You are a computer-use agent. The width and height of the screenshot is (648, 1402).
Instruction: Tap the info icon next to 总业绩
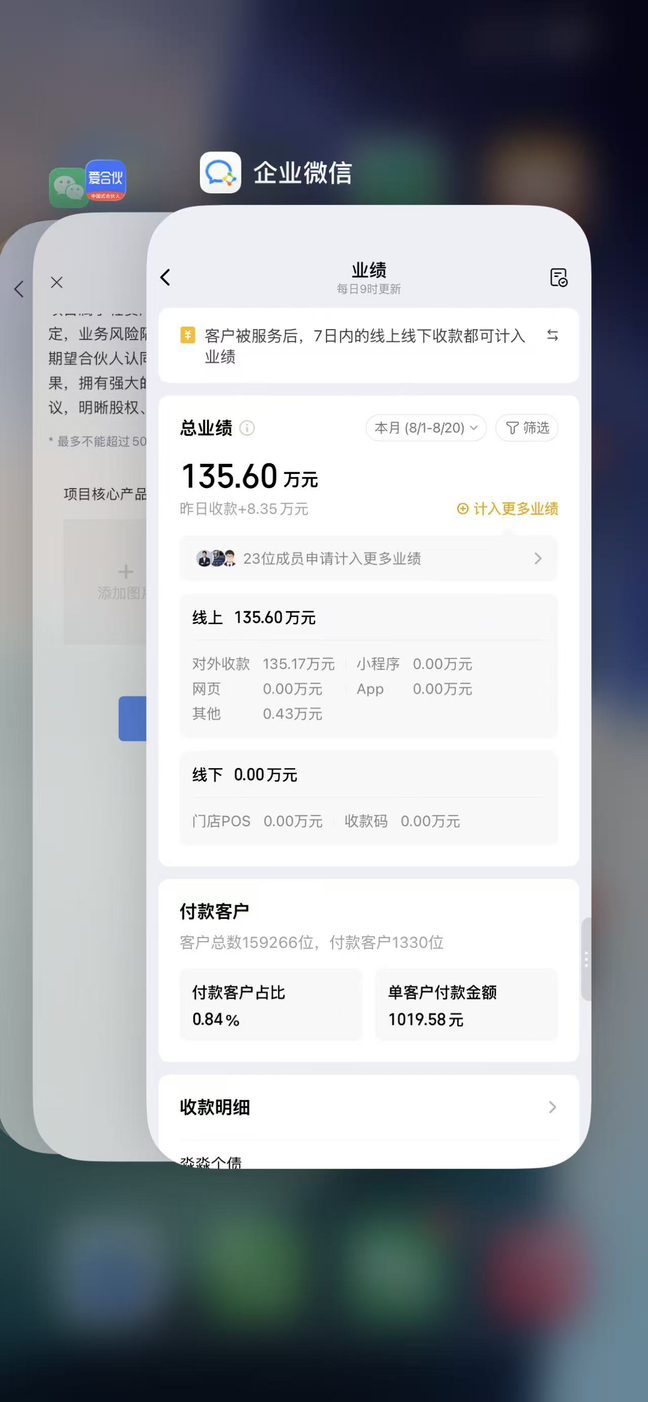(247, 428)
